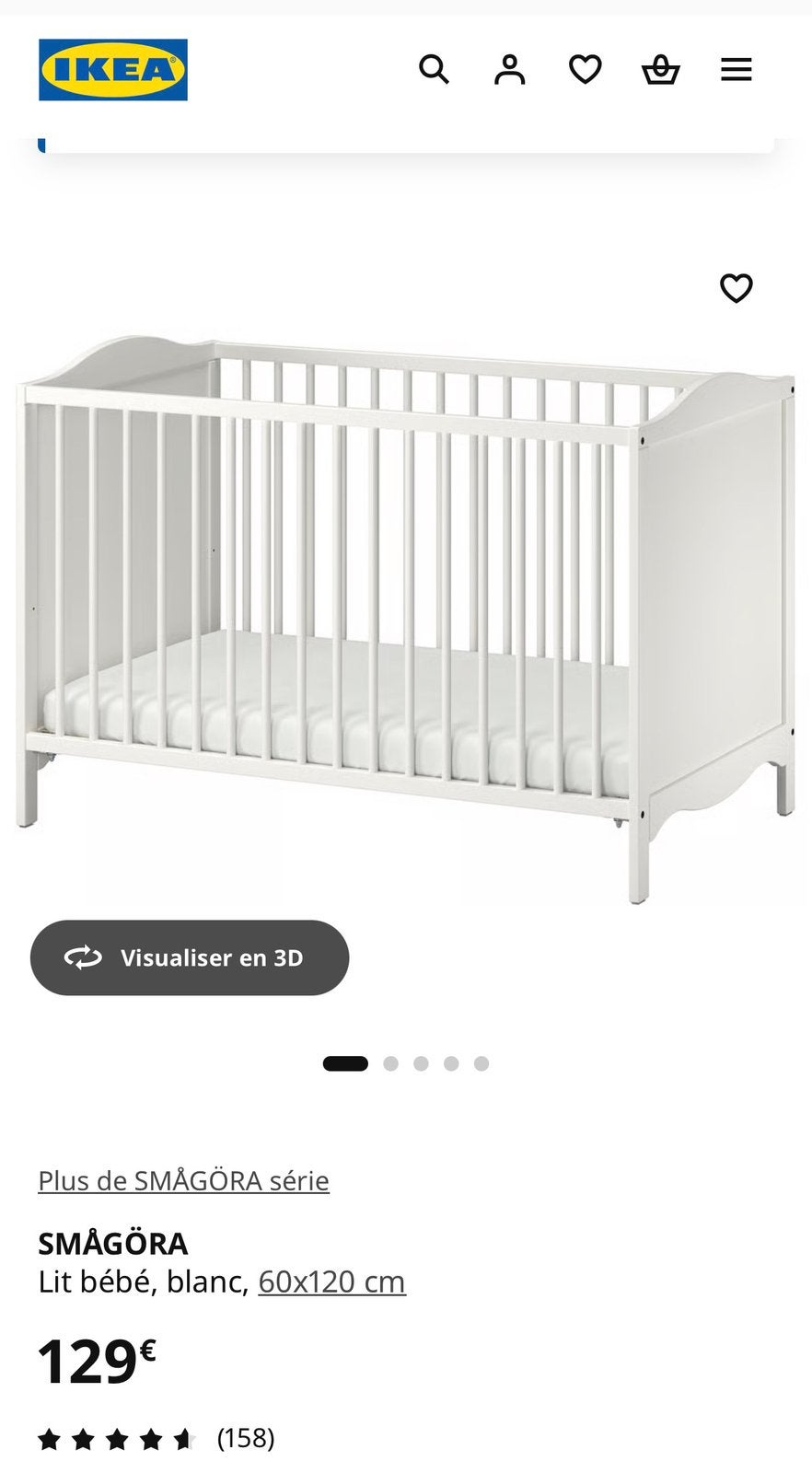
Task: Open the wishlist heart in header
Action: (x=585, y=69)
